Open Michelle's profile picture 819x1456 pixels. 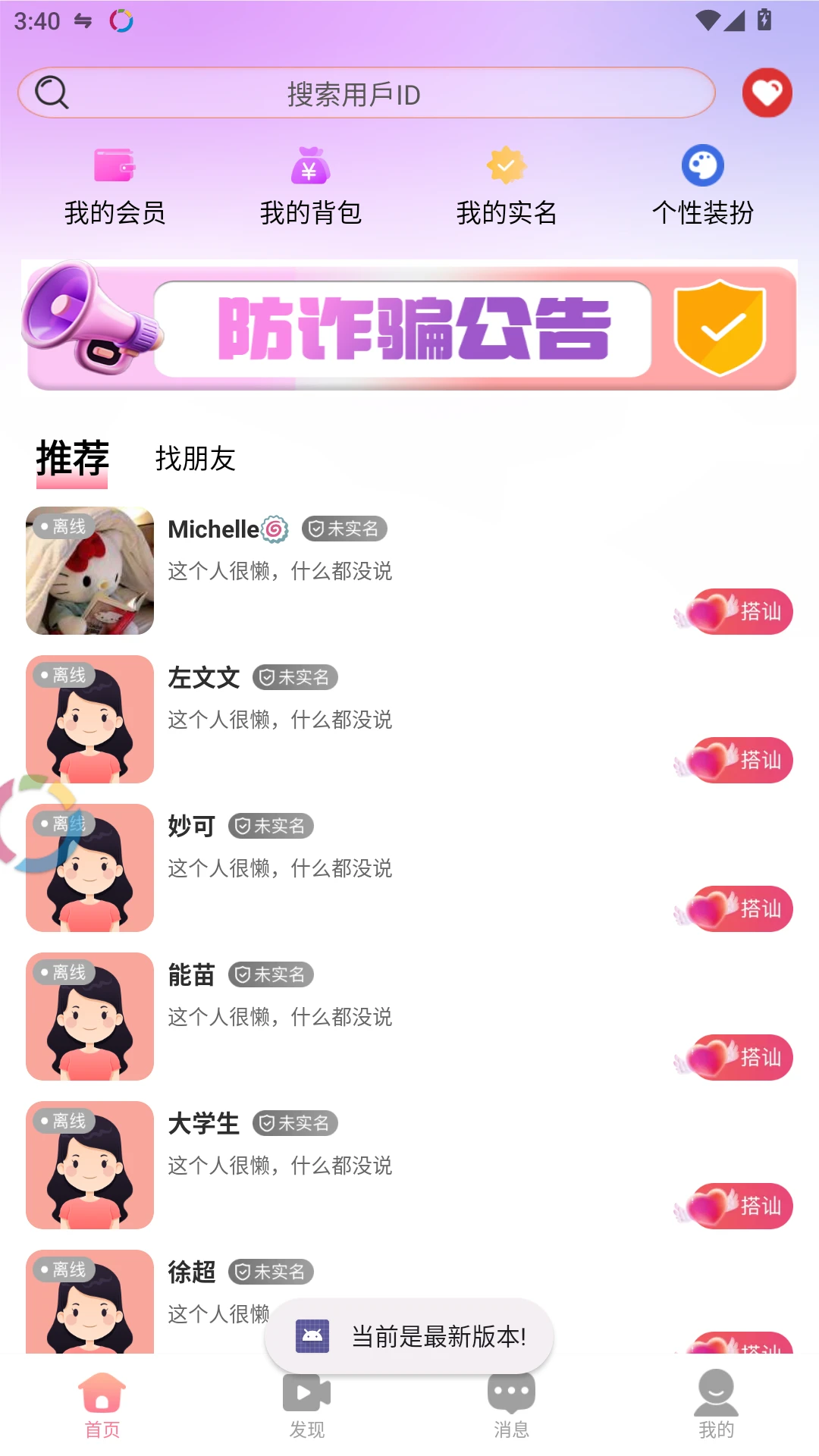click(89, 570)
